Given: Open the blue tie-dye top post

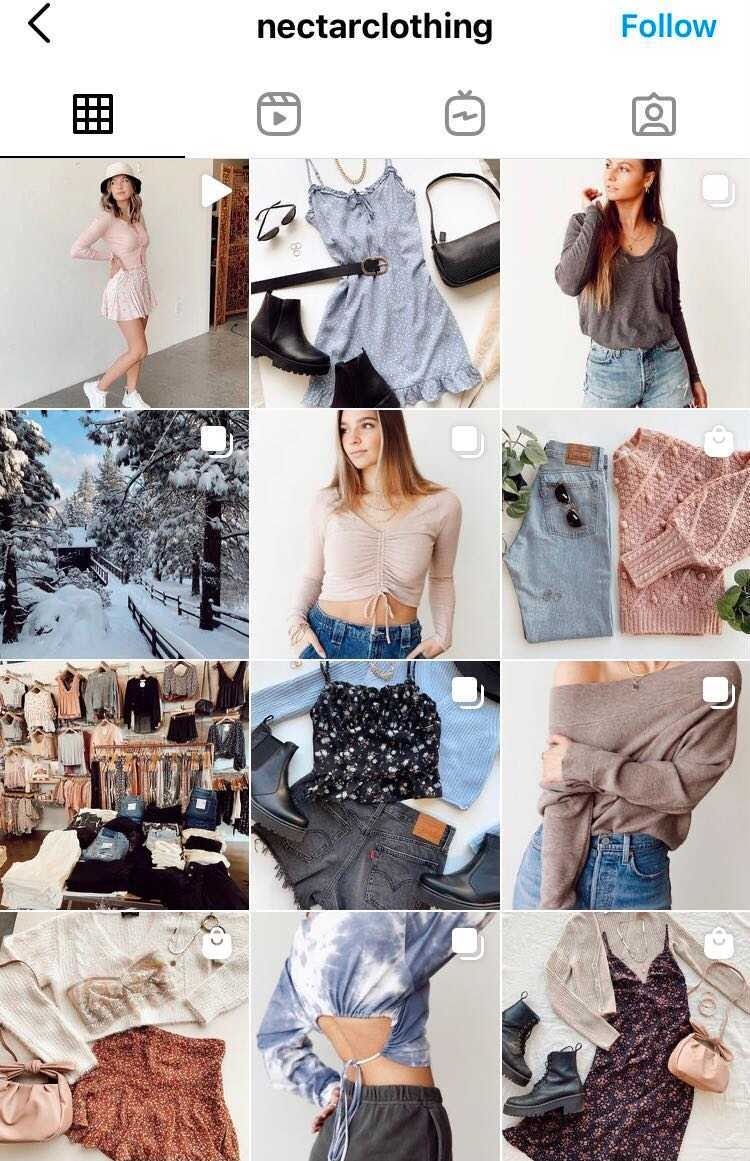Looking at the screenshot, I should (x=375, y=1036).
